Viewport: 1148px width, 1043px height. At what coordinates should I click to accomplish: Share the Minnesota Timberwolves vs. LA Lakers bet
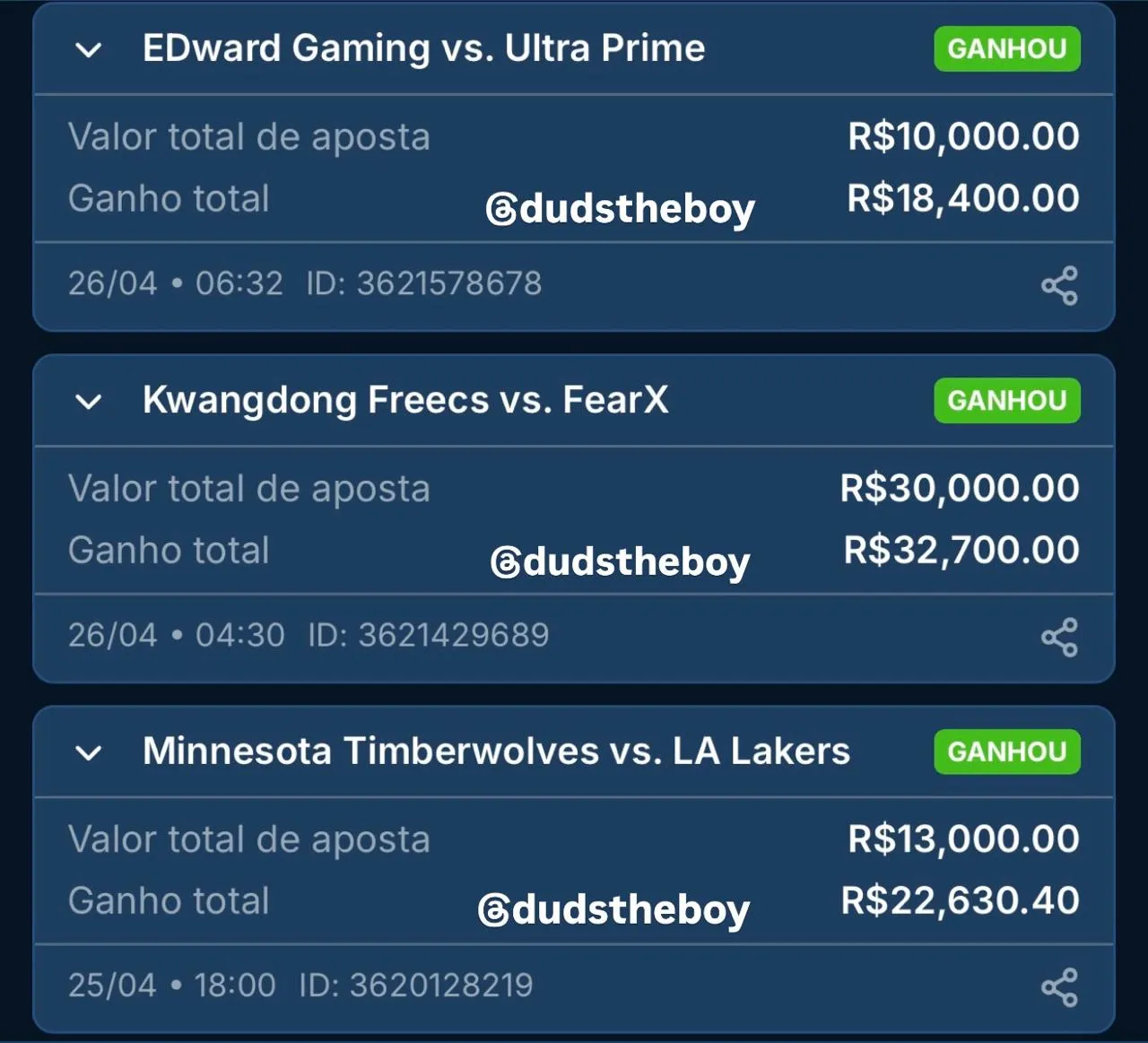pos(1059,987)
